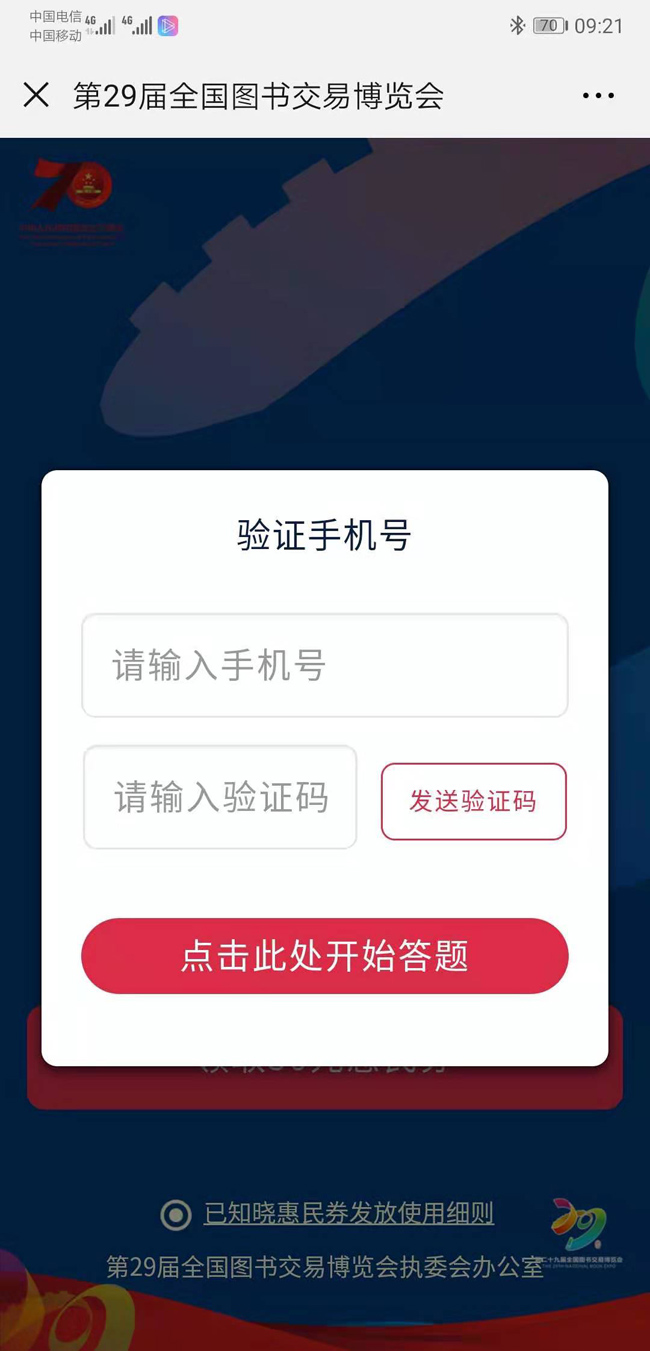Select the 已知晓惠民券 radio button
Screen dimensions: 650x1351
point(176,1215)
